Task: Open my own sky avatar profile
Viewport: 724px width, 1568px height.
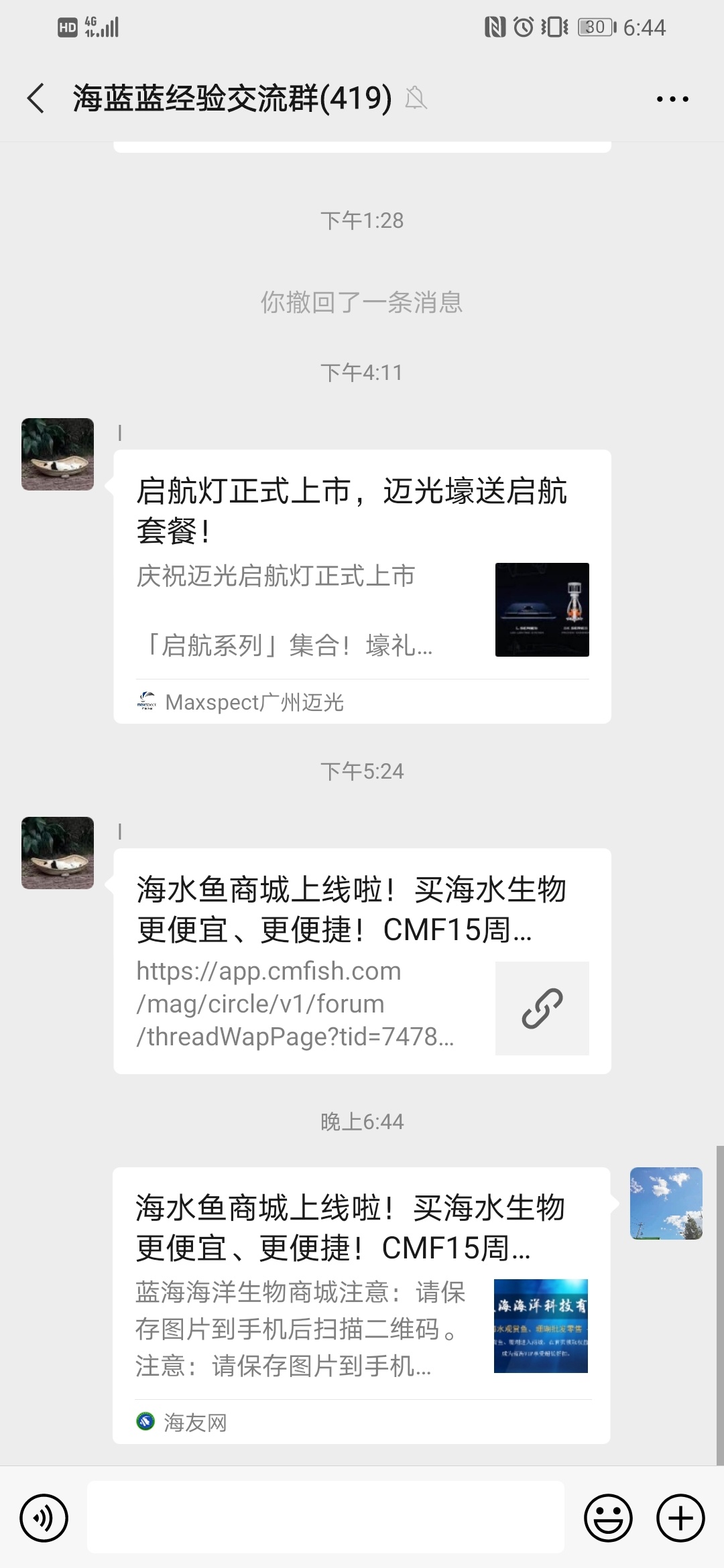Action: click(666, 1203)
